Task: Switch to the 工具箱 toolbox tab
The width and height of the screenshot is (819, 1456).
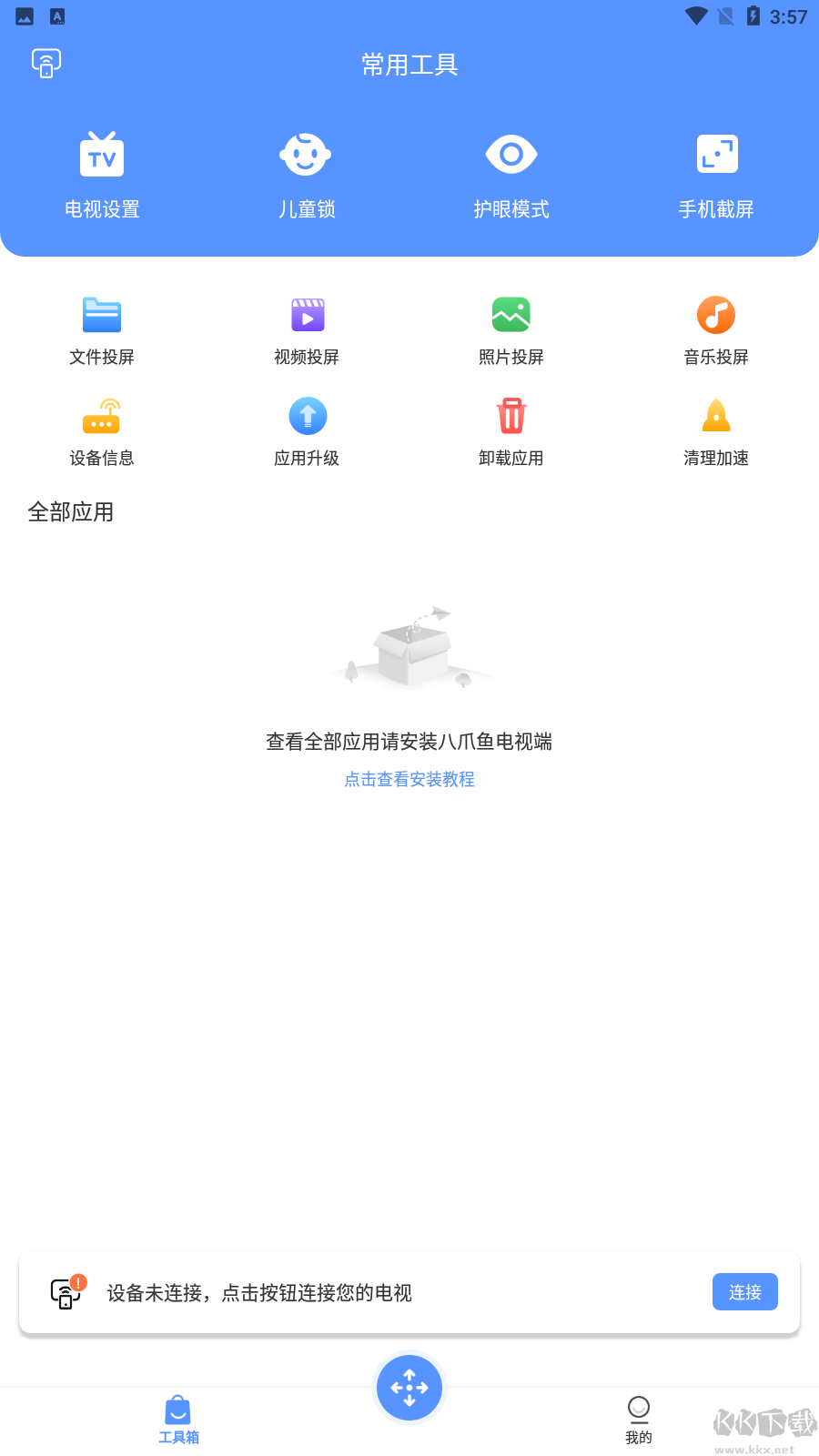Action: (x=177, y=1420)
